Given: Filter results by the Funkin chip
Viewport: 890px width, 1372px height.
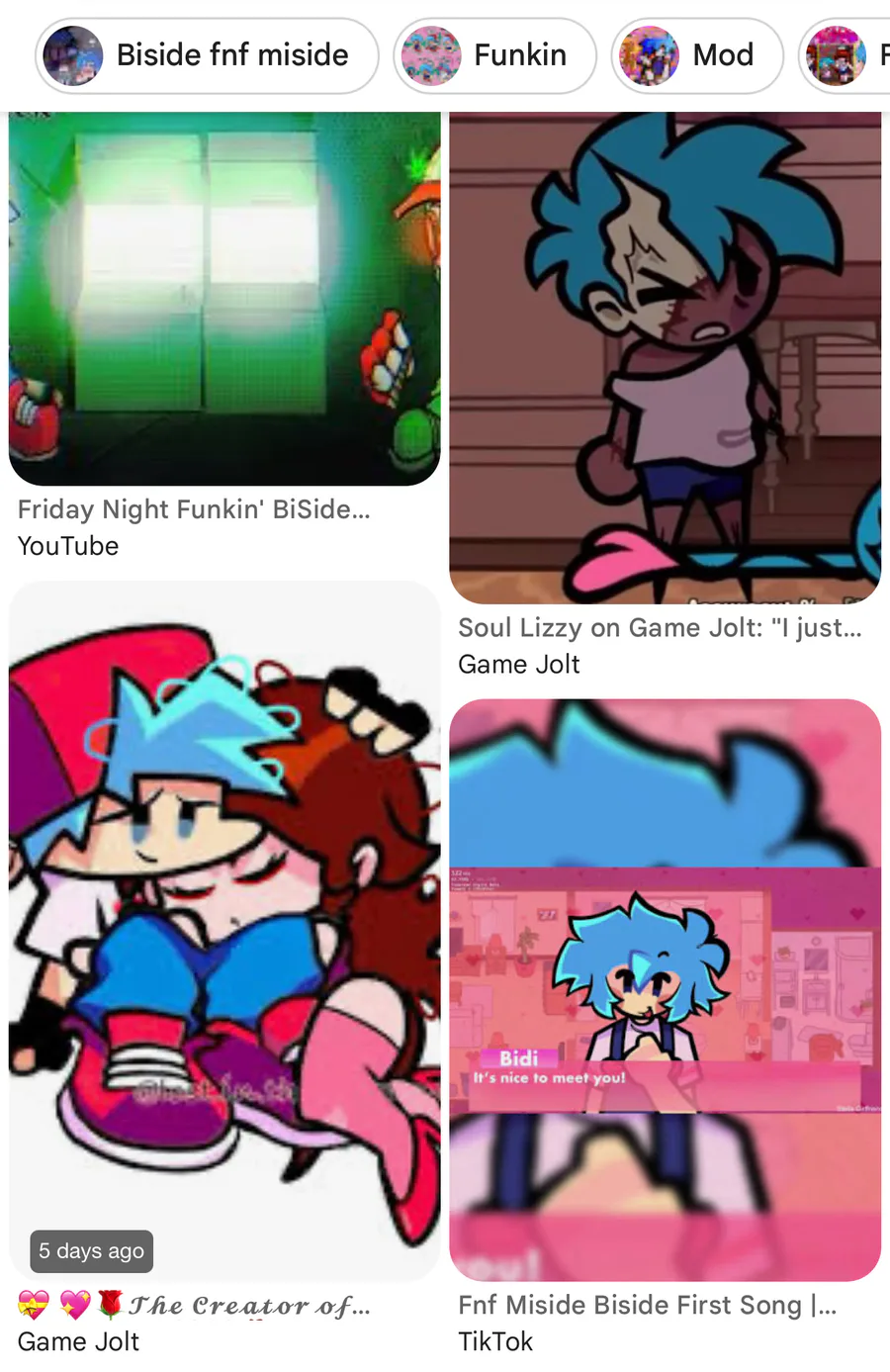Looking at the screenshot, I should pyautogui.click(x=495, y=55).
